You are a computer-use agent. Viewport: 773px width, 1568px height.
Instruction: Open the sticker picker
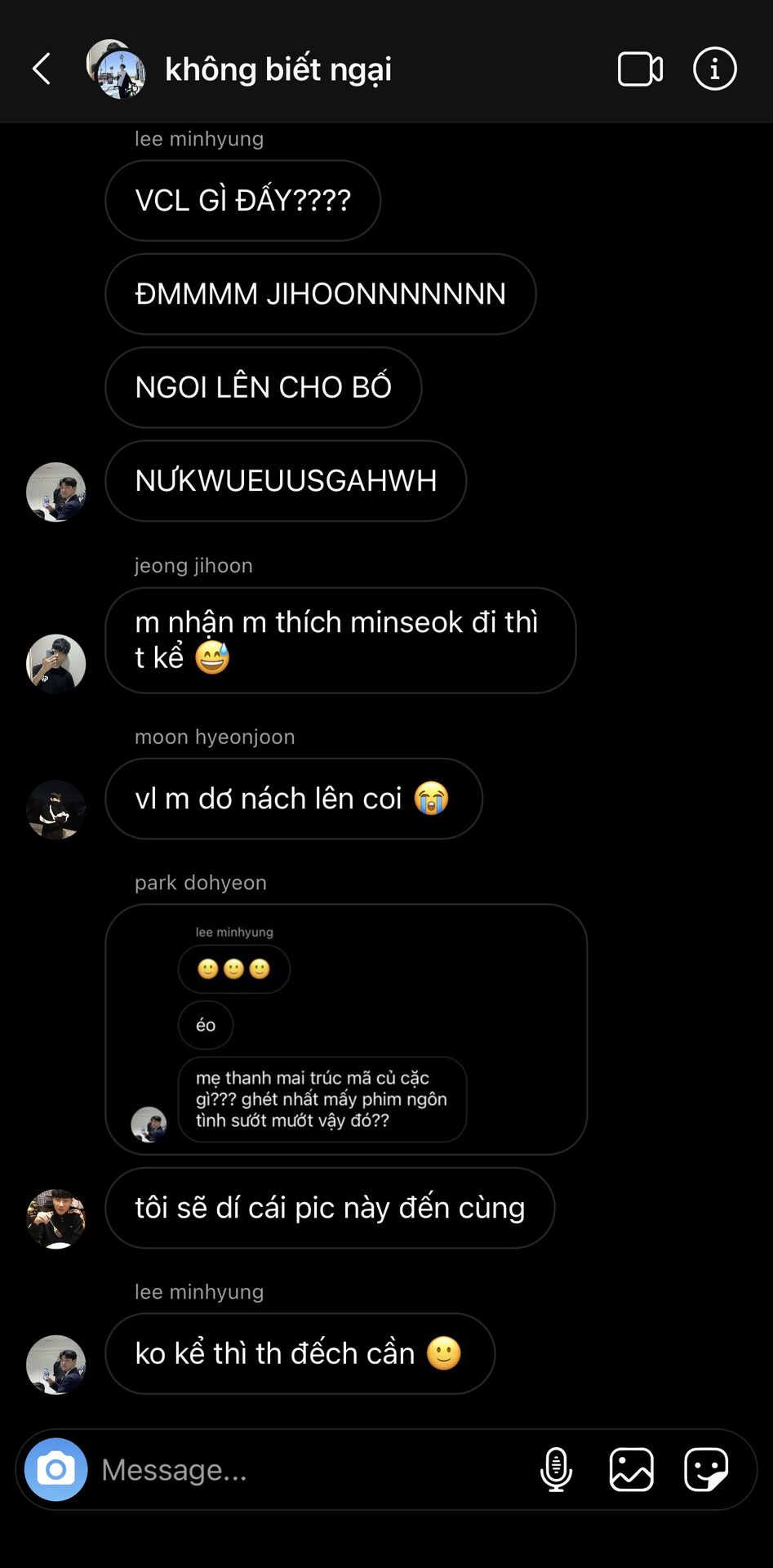tap(706, 1469)
